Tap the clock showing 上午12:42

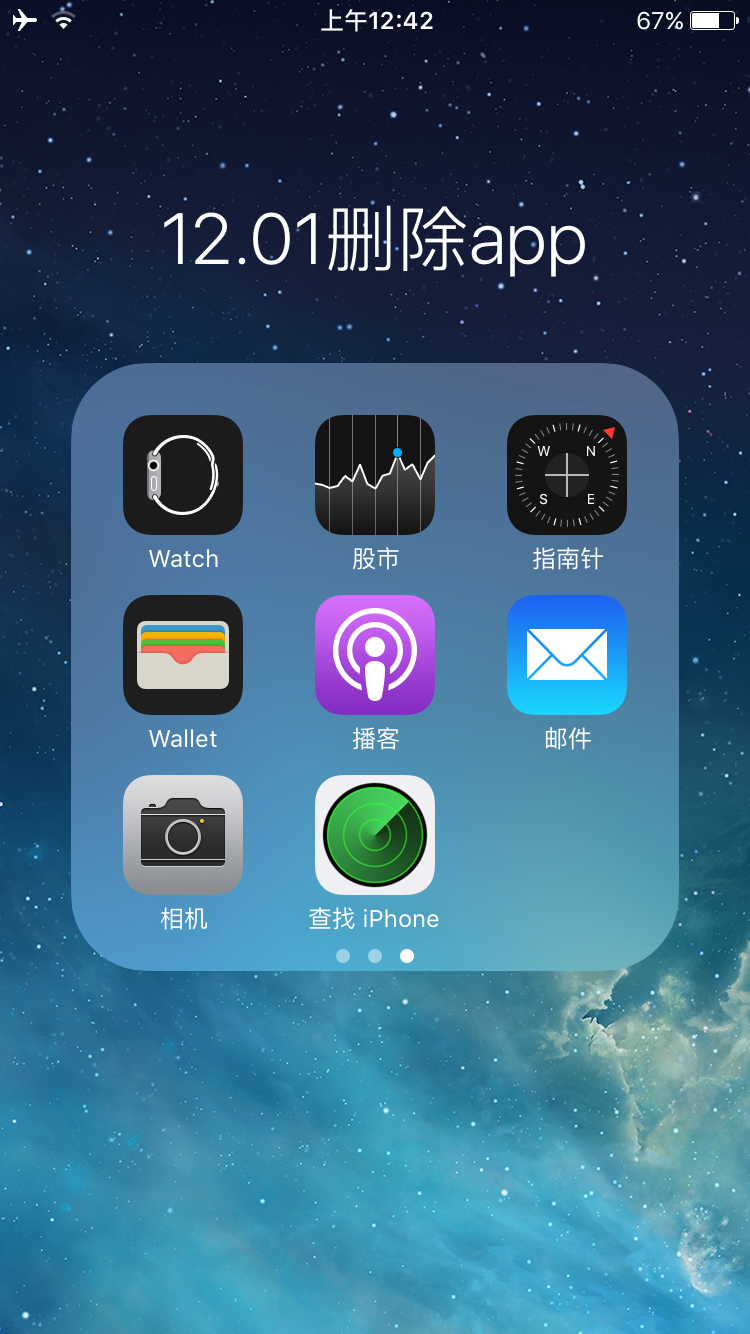click(x=375, y=20)
